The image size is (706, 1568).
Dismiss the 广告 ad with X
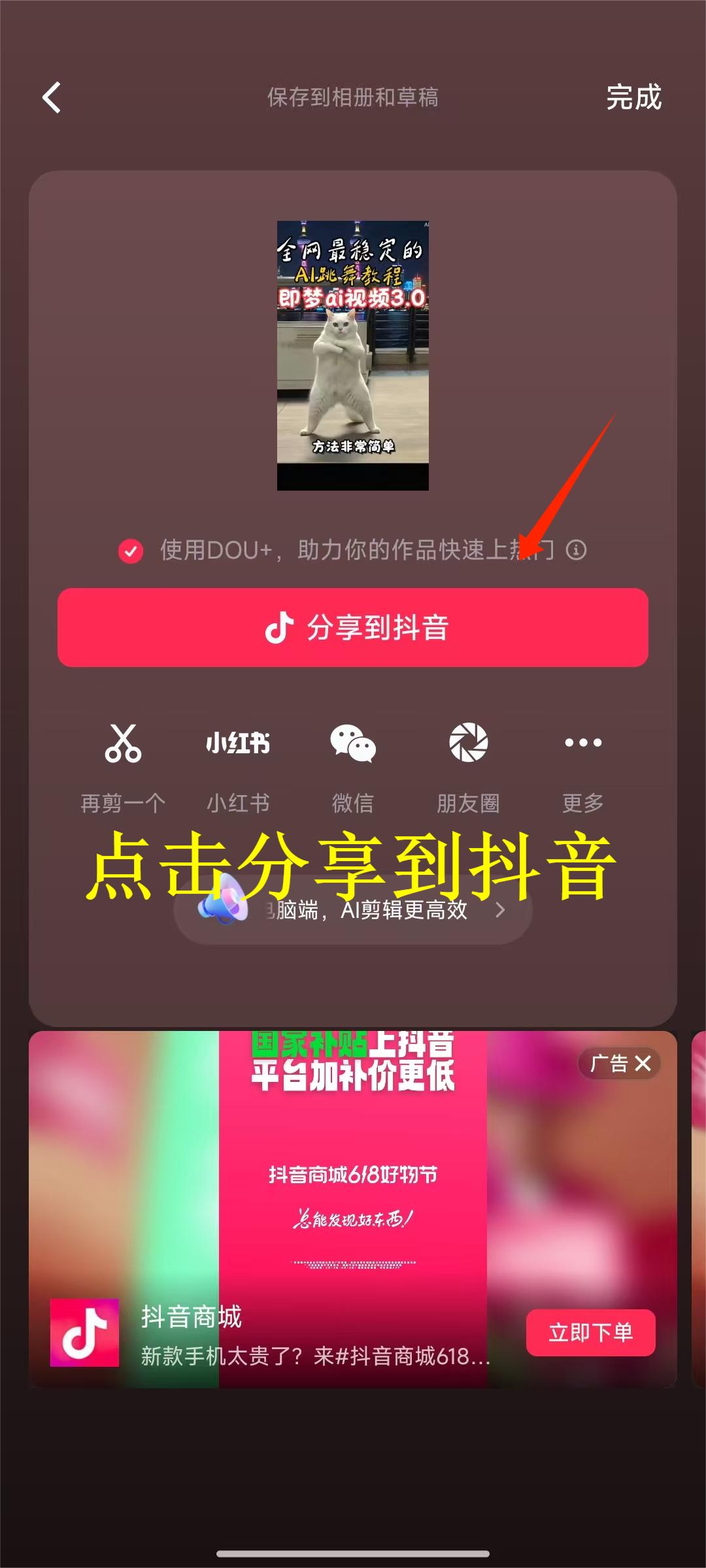point(643,1063)
